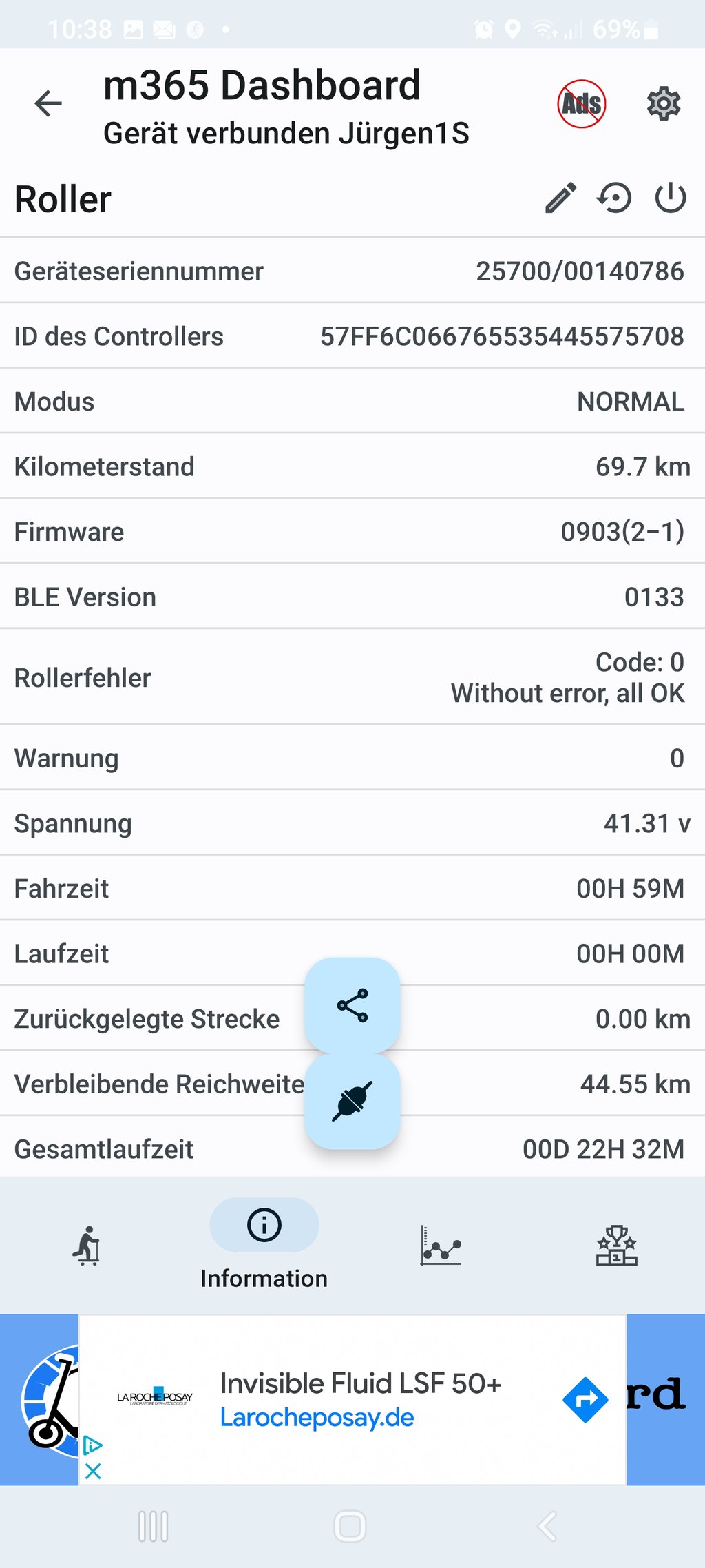Go to the home screen

click(x=350, y=1527)
